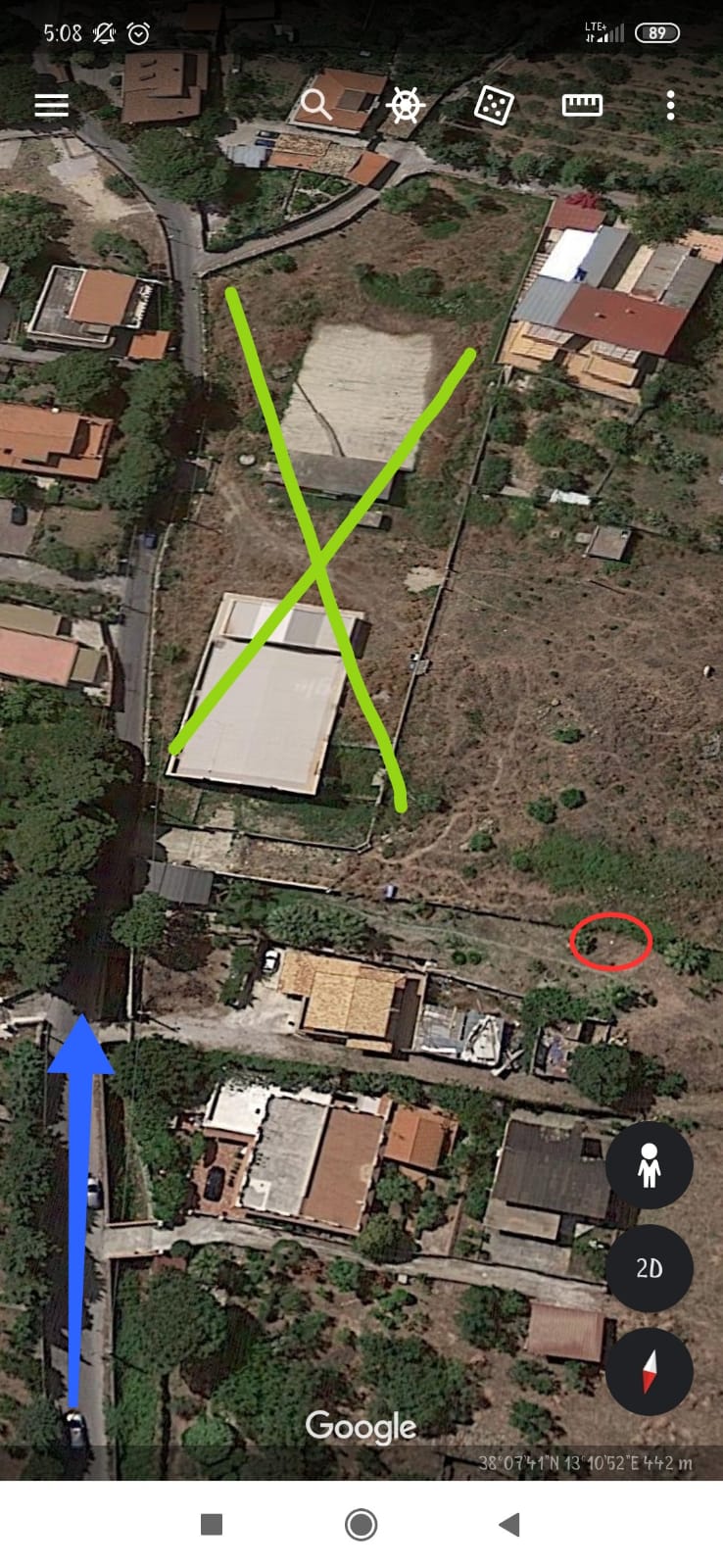The height and width of the screenshot is (1568, 723).
Task: Switch the view to 2D
Action: (649, 1268)
